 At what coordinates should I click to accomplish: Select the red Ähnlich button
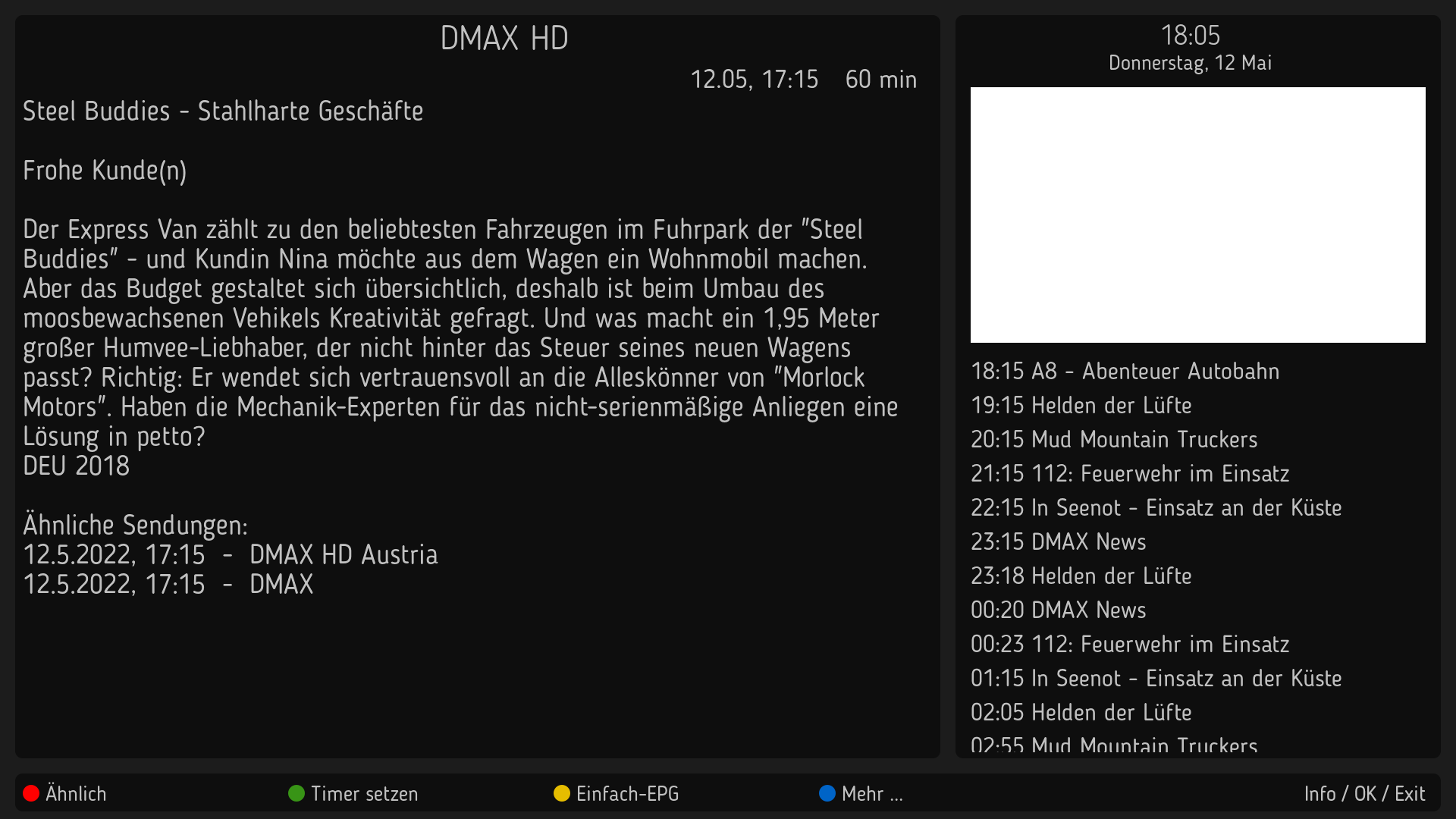(x=64, y=793)
